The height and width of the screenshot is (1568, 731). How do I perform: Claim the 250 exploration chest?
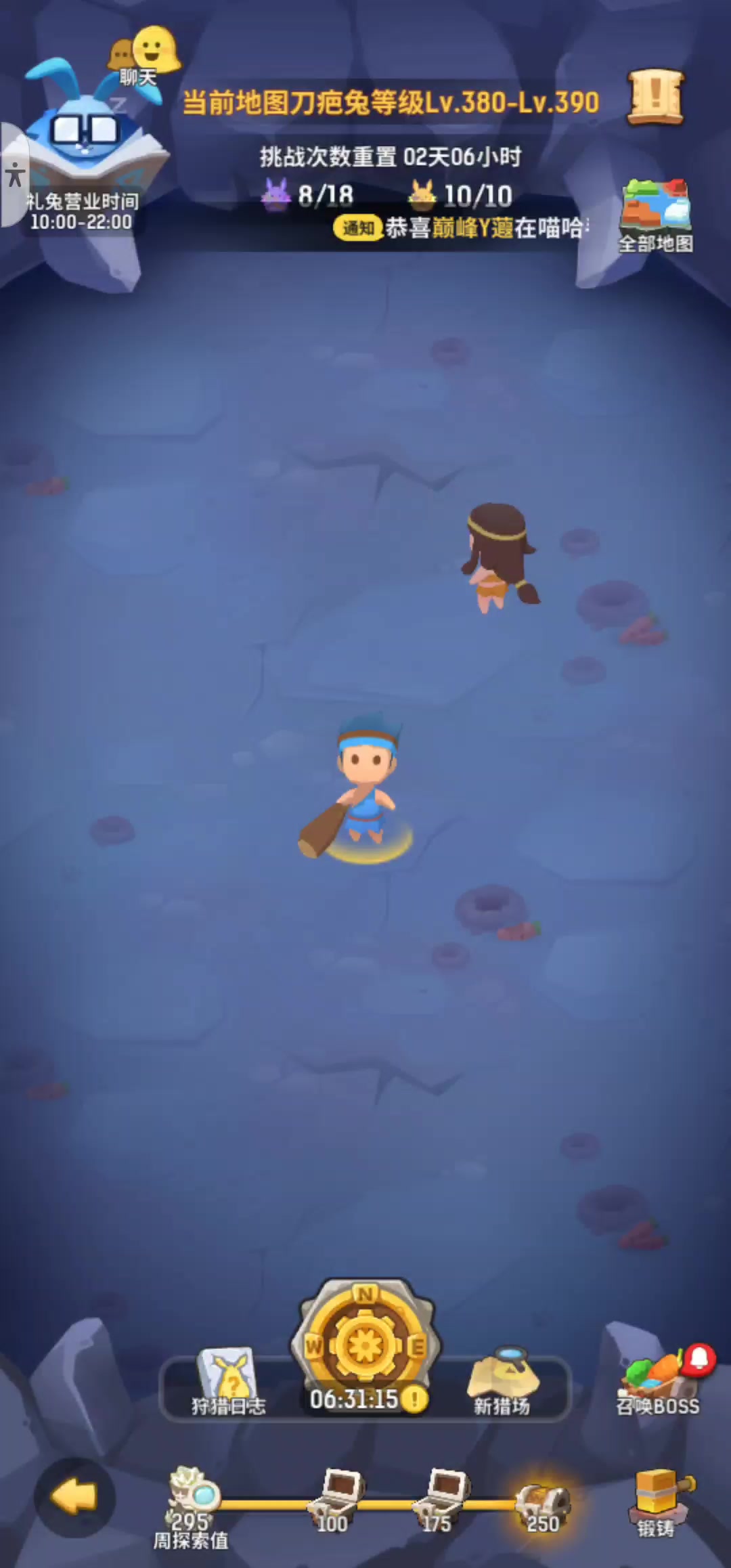[x=543, y=1500]
